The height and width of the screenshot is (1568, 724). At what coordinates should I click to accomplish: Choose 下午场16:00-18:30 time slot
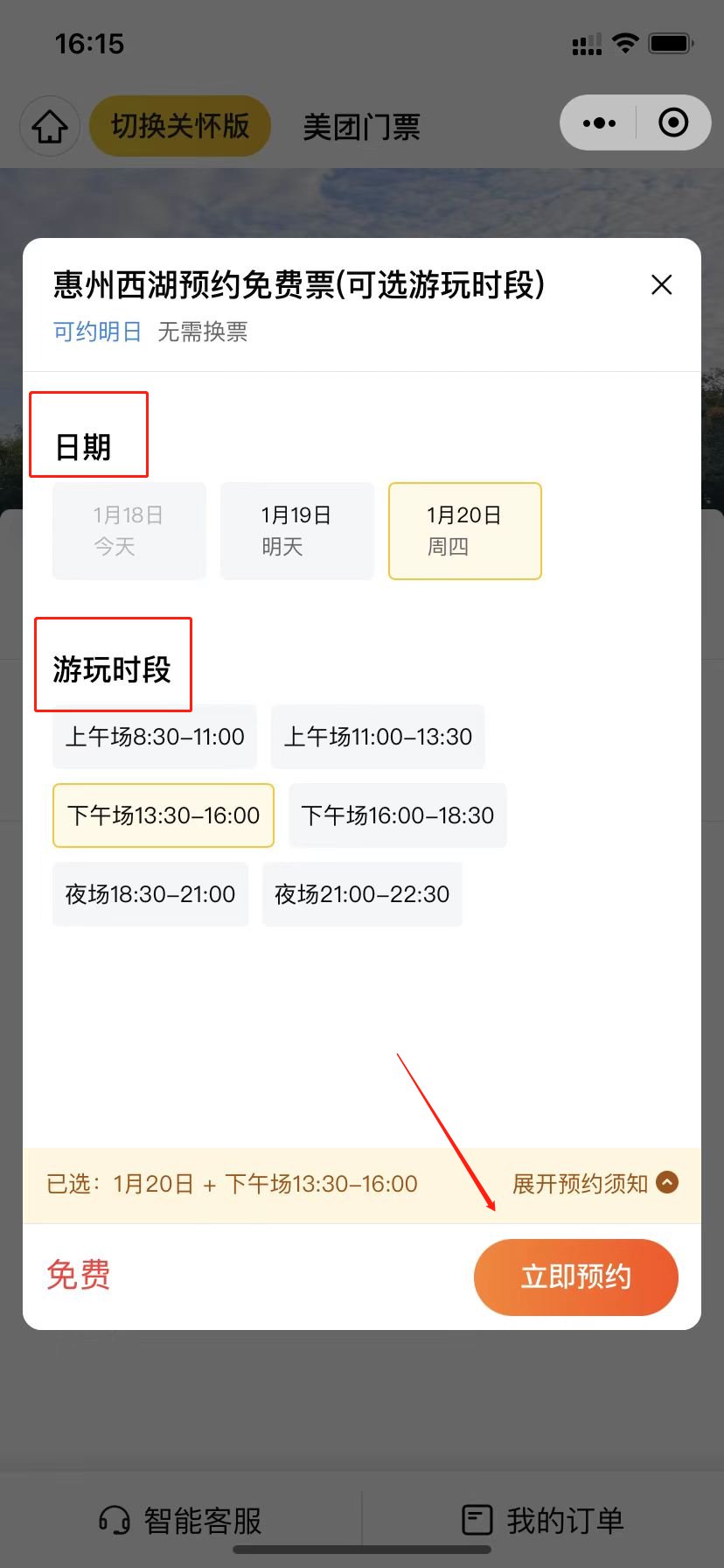click(x=398, y=815)
